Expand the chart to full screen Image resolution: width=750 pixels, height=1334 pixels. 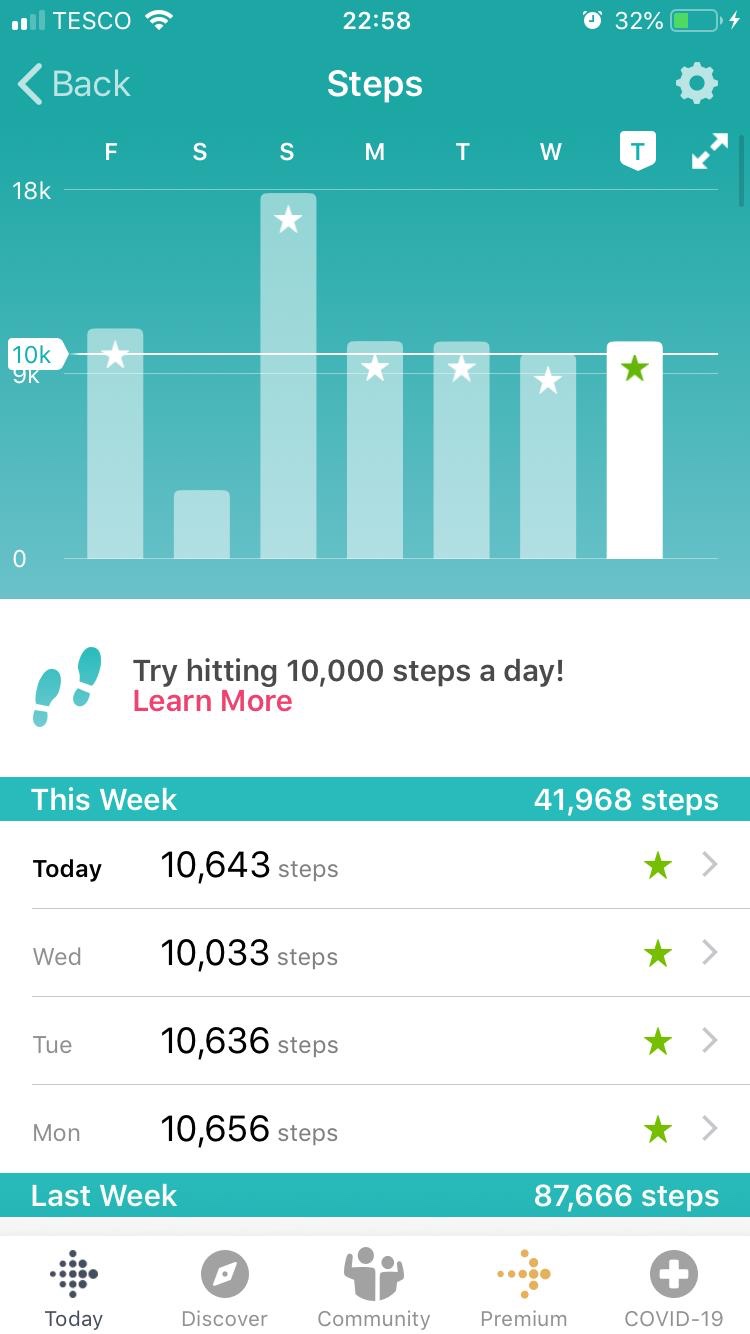(x=710, y=152)
